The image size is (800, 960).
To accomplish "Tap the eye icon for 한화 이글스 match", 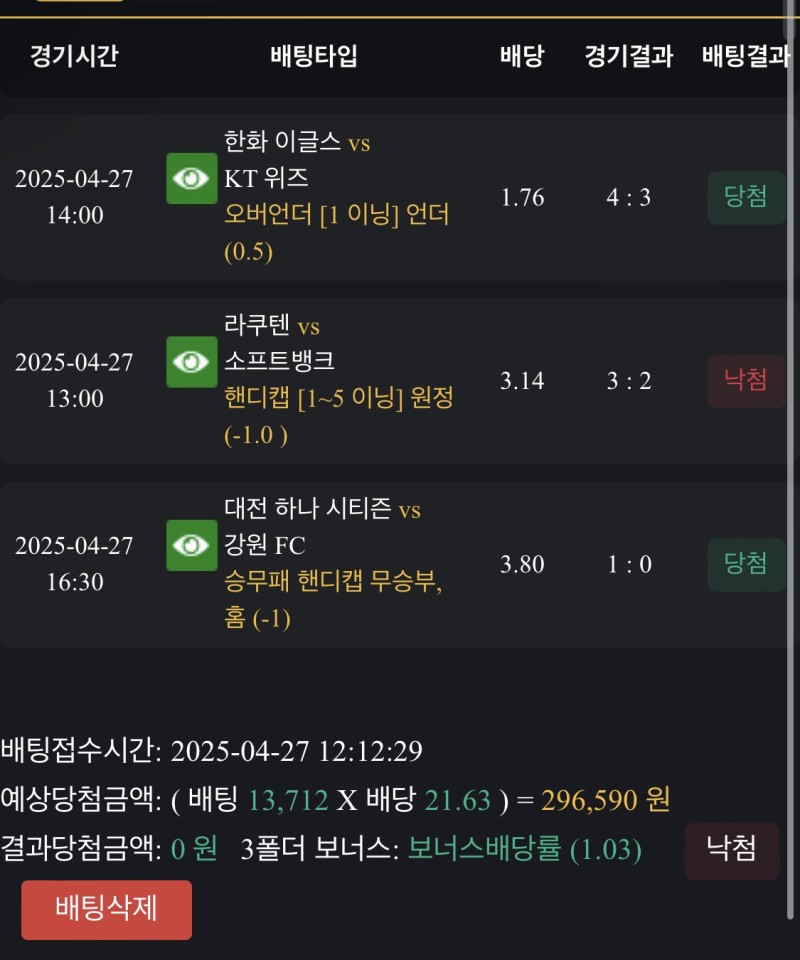I will (x=191, y=179).
